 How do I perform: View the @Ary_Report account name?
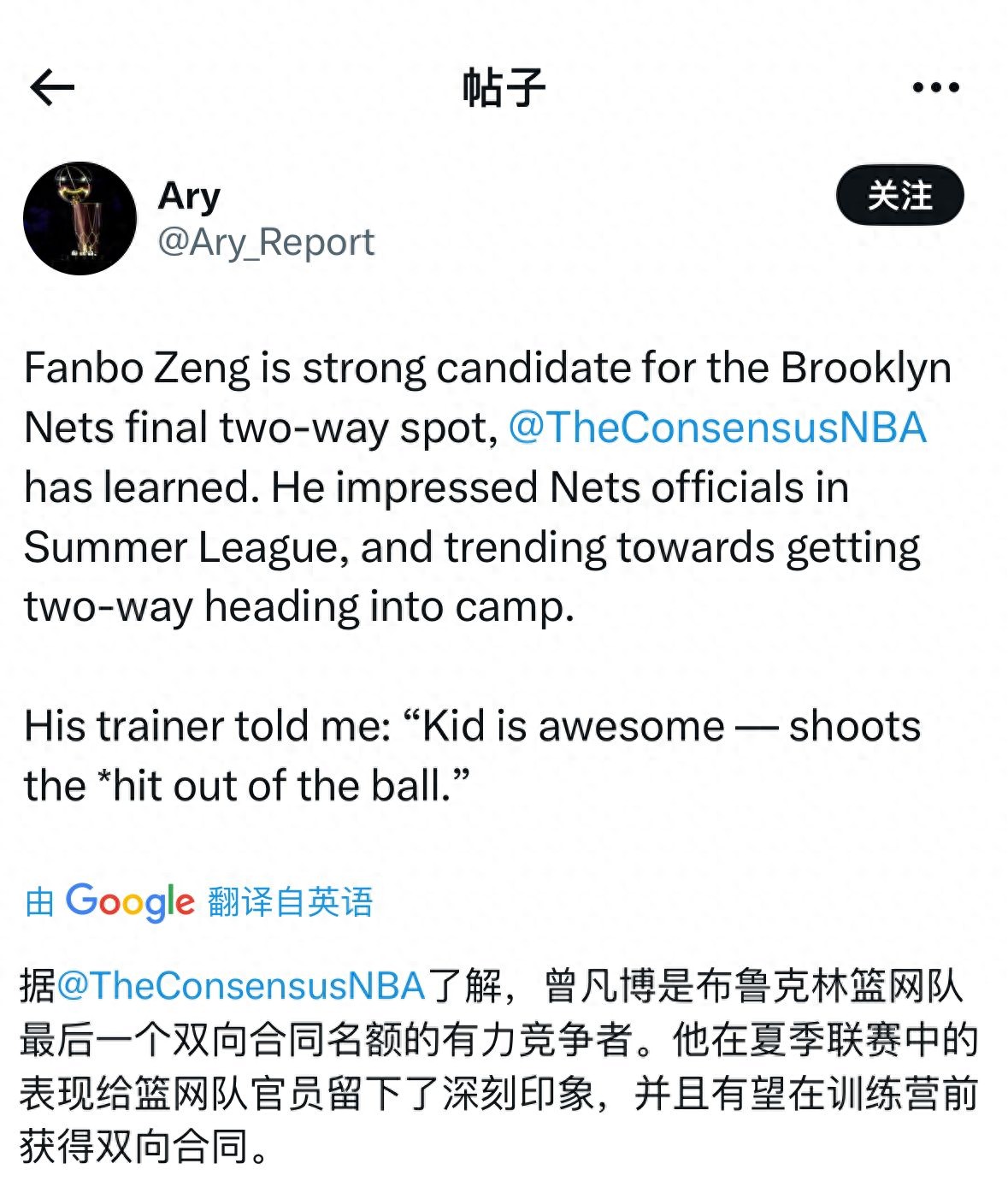pos(266,243)
